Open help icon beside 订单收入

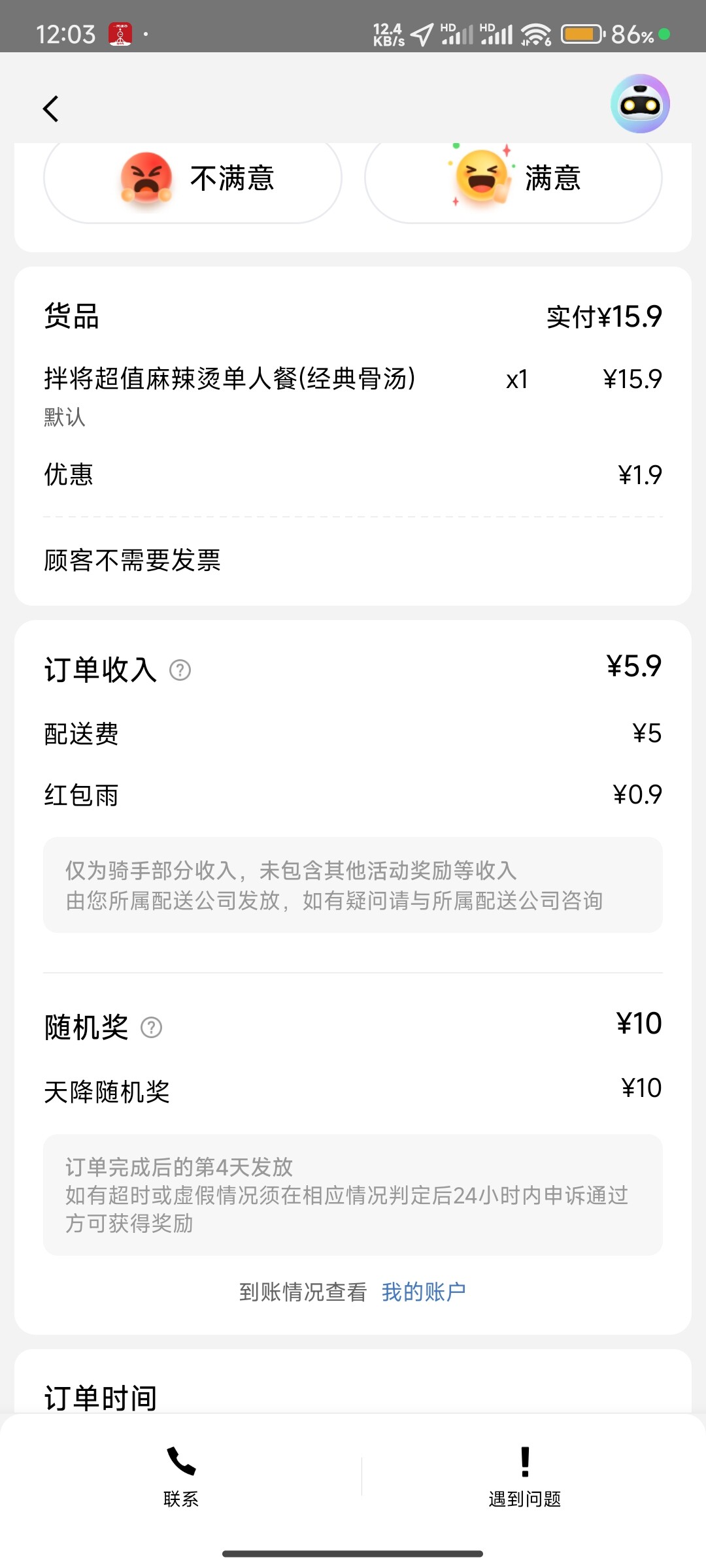click(180, 670)
